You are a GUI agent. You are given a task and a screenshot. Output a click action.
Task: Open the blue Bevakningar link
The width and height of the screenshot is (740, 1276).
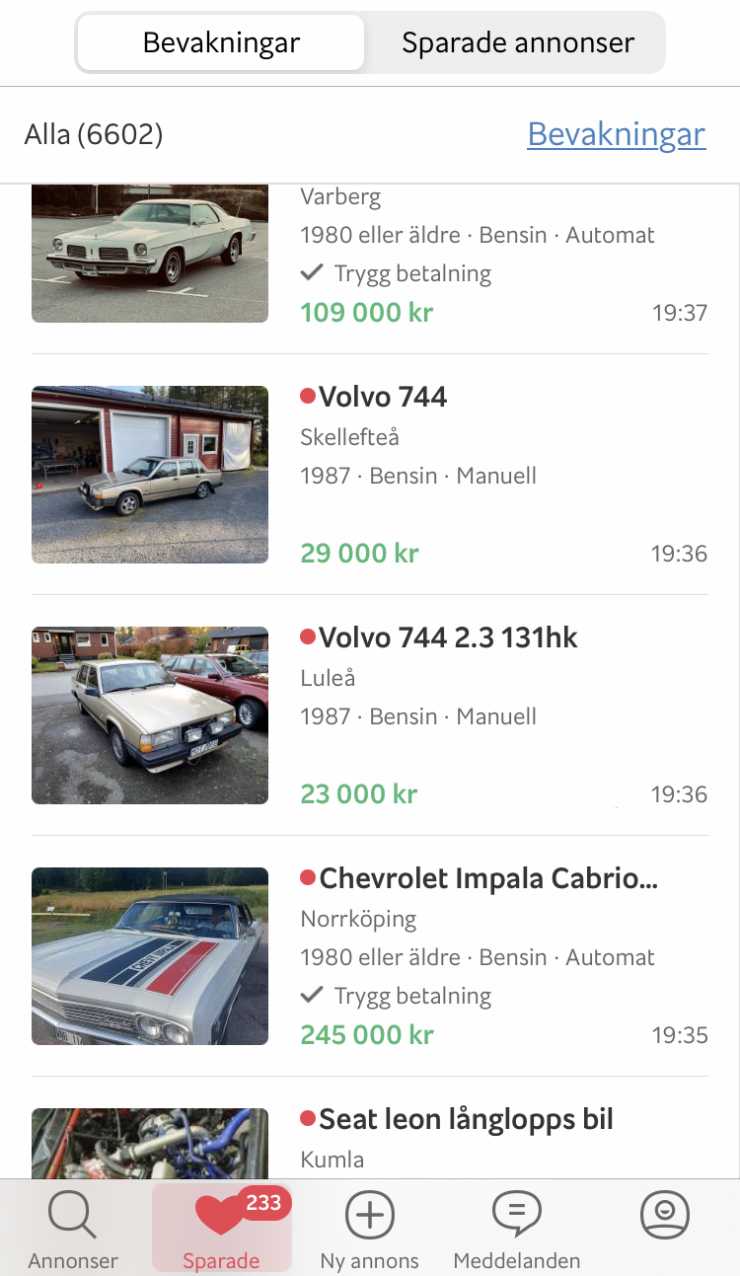pyautogui.click(x=616, y=134)
